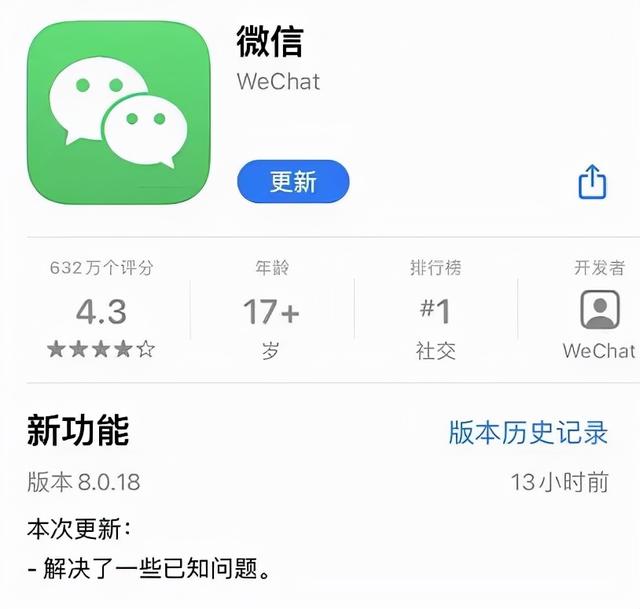View the WeChat developer page
Image resolution: width=640 pixels, height=609 pixels.
(599, 311)
